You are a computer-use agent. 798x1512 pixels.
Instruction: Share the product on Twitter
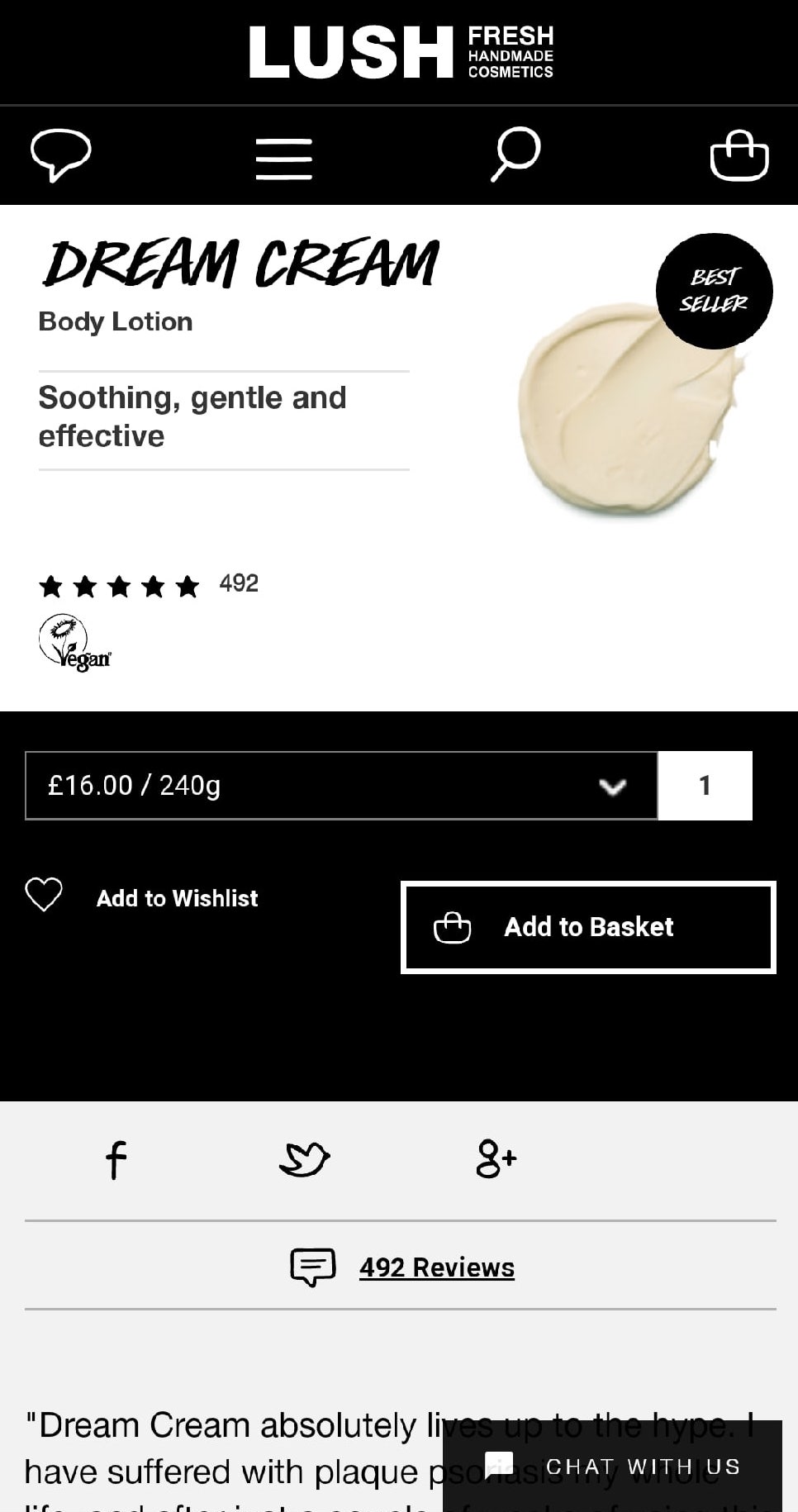(305, 1159)
